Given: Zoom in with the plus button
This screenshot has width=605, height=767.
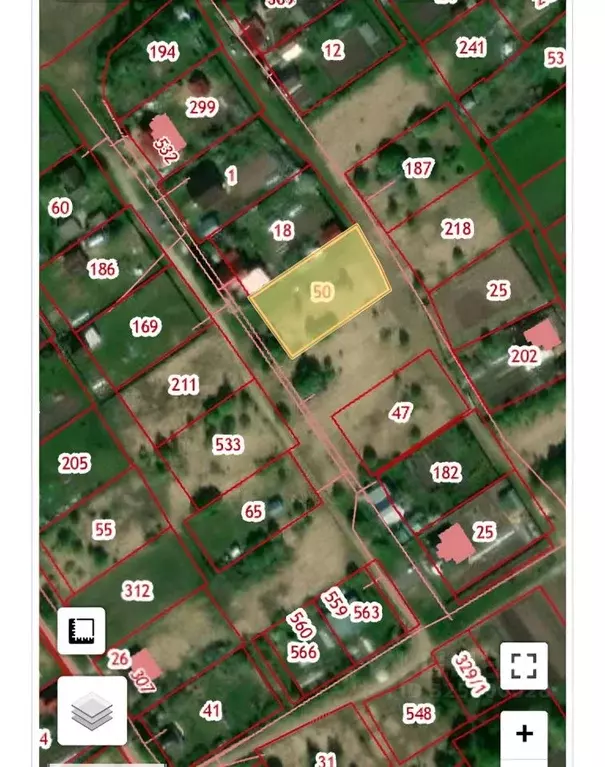Looking at the screenshot, I should 524,734.
